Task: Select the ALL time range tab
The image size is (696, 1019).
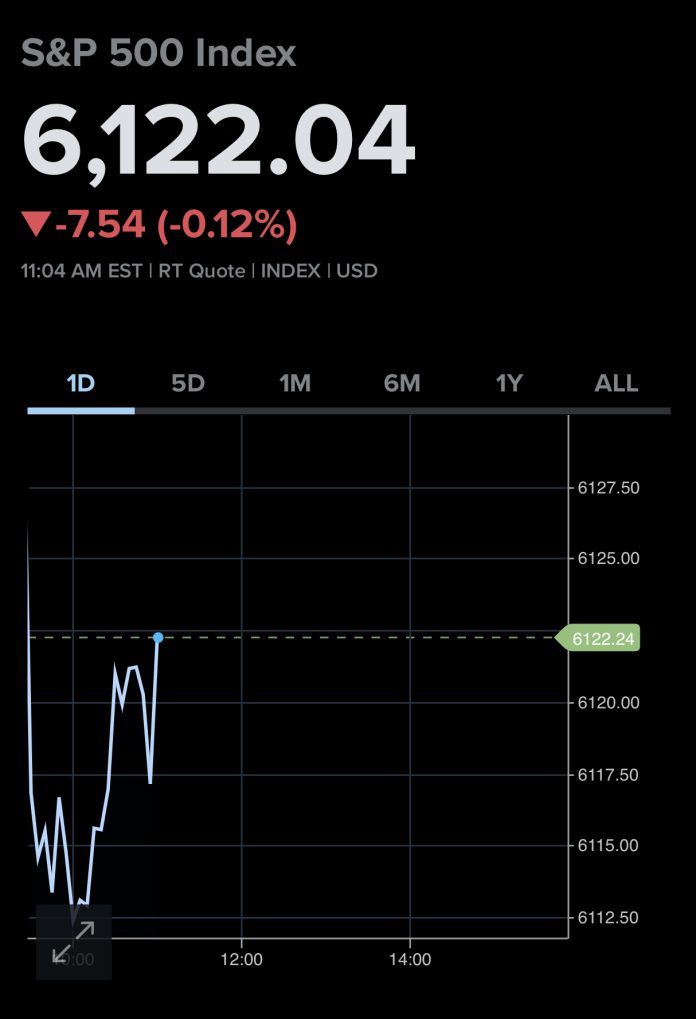Action: click(616, 384)
